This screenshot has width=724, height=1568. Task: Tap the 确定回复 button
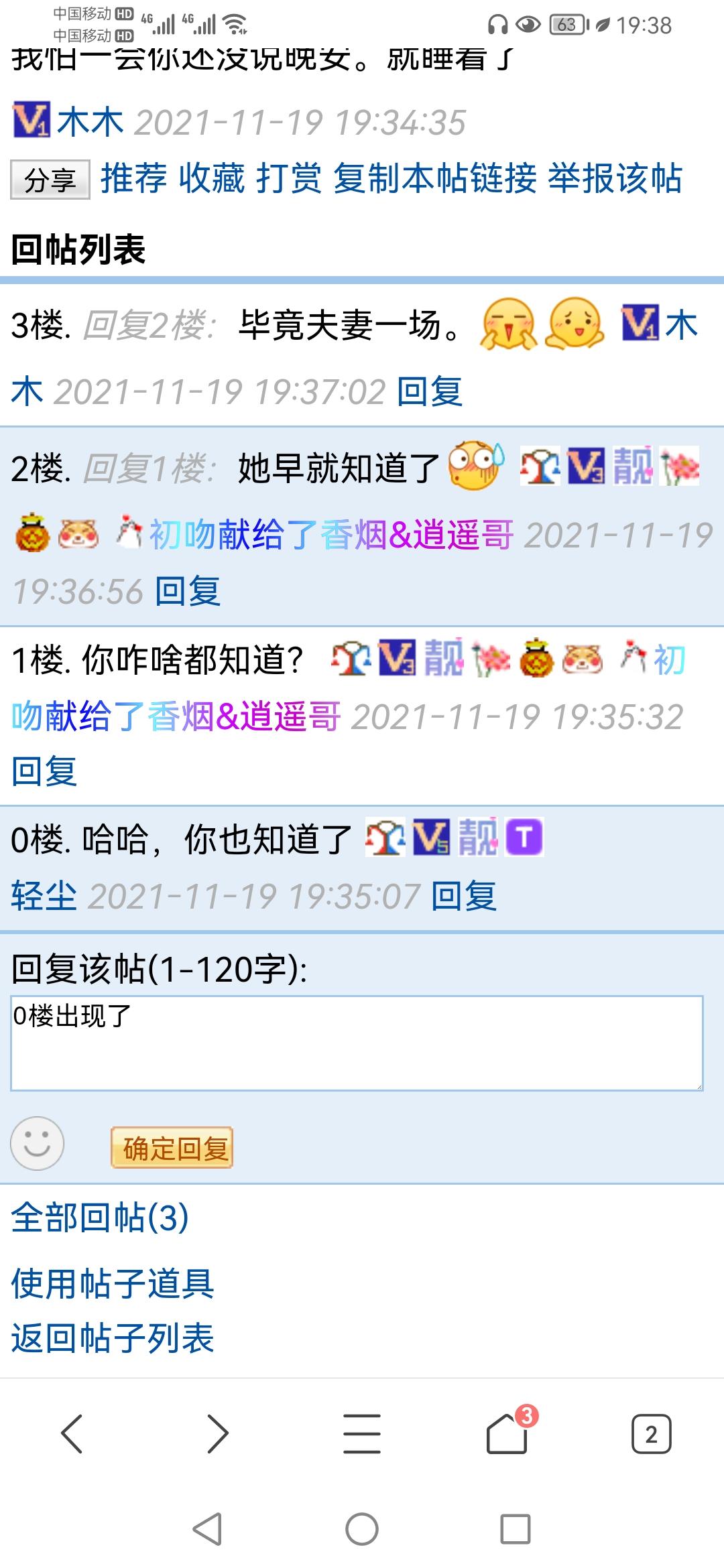pyautogui.click(x=172, y=1148)
